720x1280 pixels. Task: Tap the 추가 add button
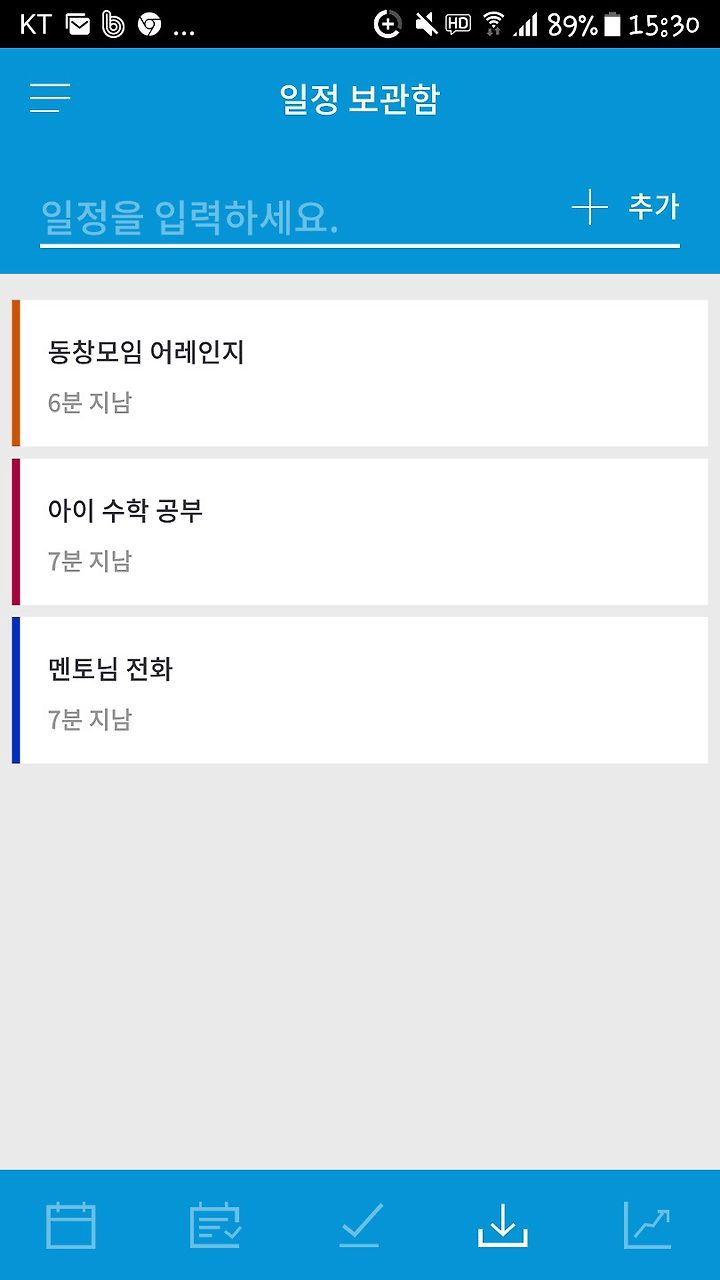point(625,207)
